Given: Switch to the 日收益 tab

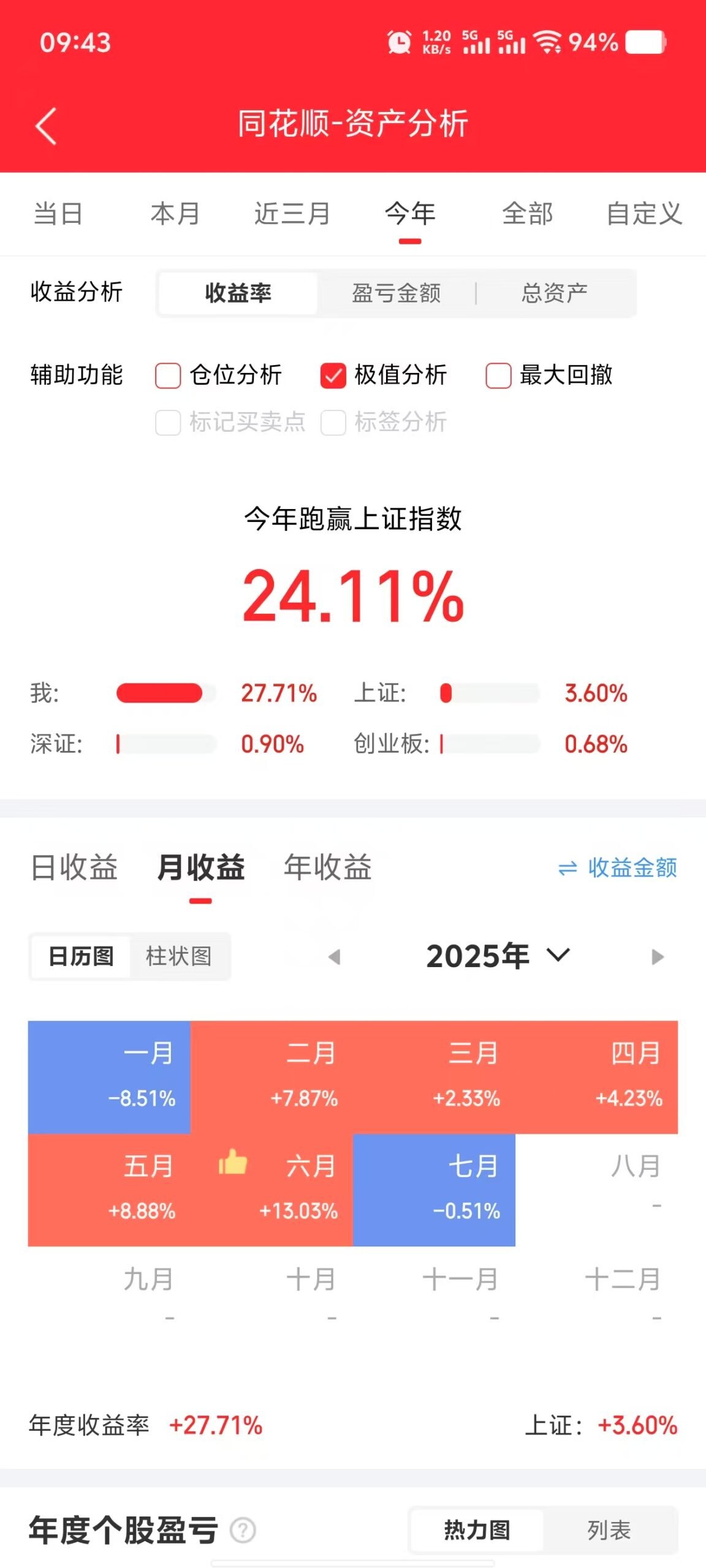Looking at the screenshot, I should (x=74, y=867).
